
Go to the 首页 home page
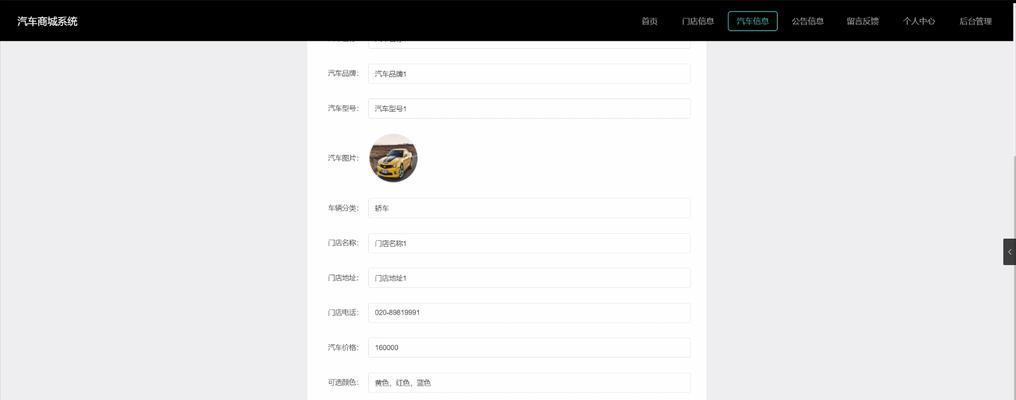coord(649,21)
